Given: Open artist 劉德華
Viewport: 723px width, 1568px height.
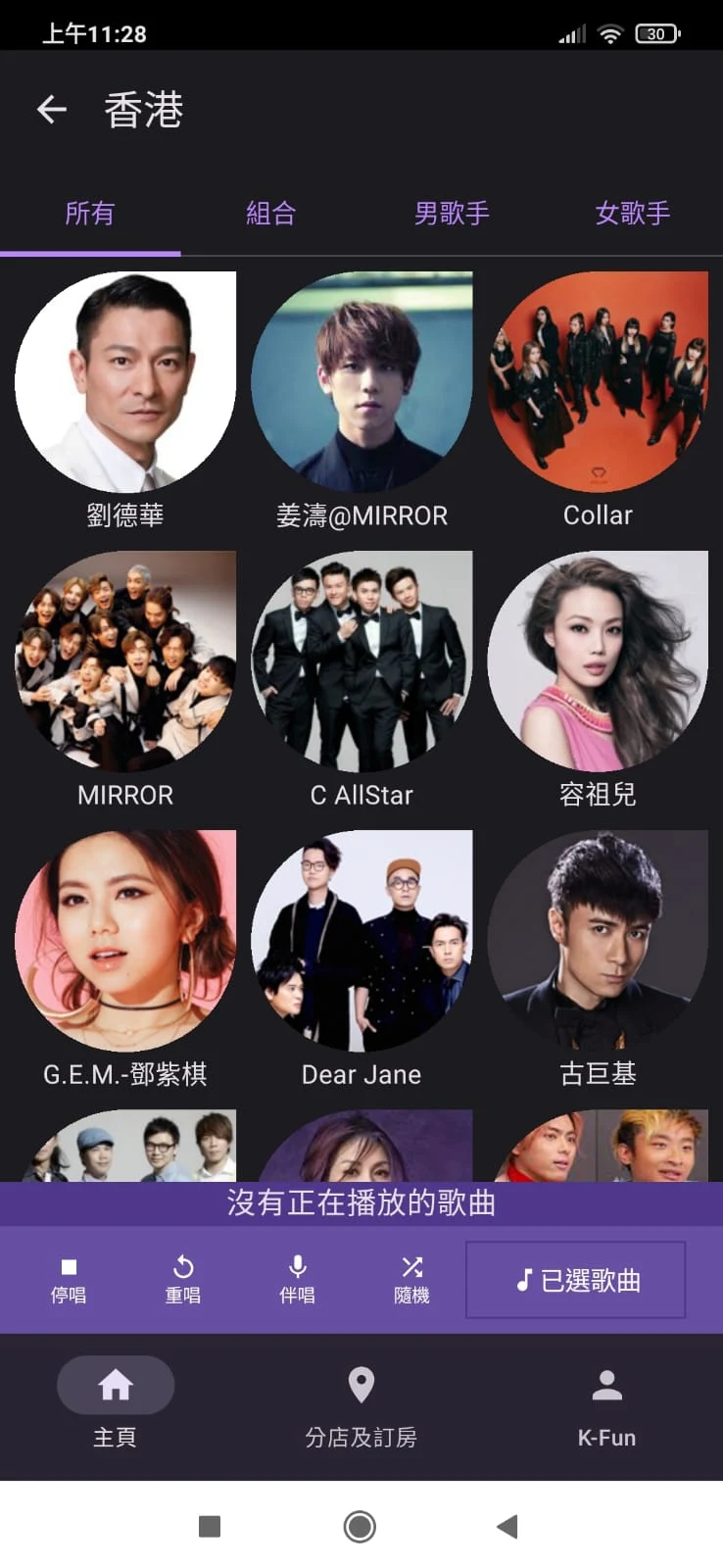Looking at the screenshot, I should 125,402.
